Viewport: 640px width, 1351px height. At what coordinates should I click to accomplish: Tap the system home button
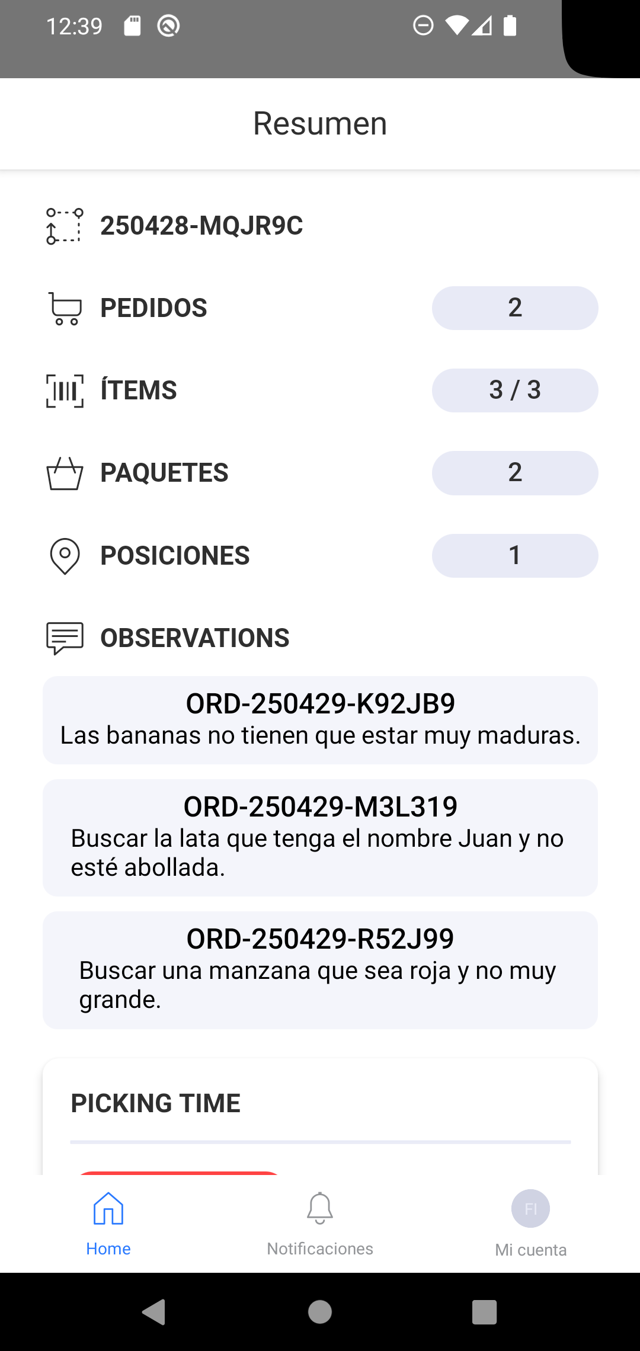320,1312
